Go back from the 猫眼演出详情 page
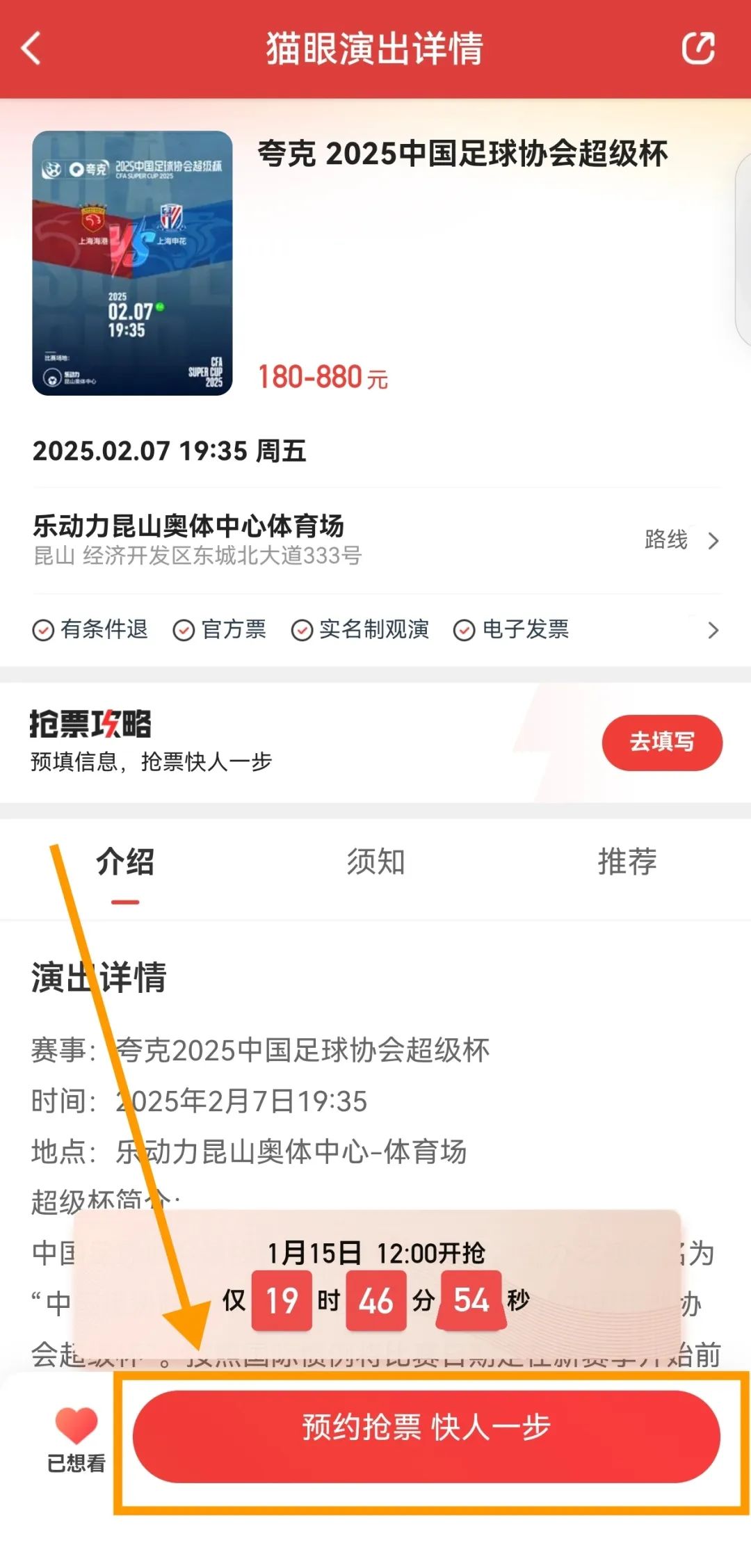The width and height of the screenshot is (751, 1568). pyautogui.click(x=31, y=49)
